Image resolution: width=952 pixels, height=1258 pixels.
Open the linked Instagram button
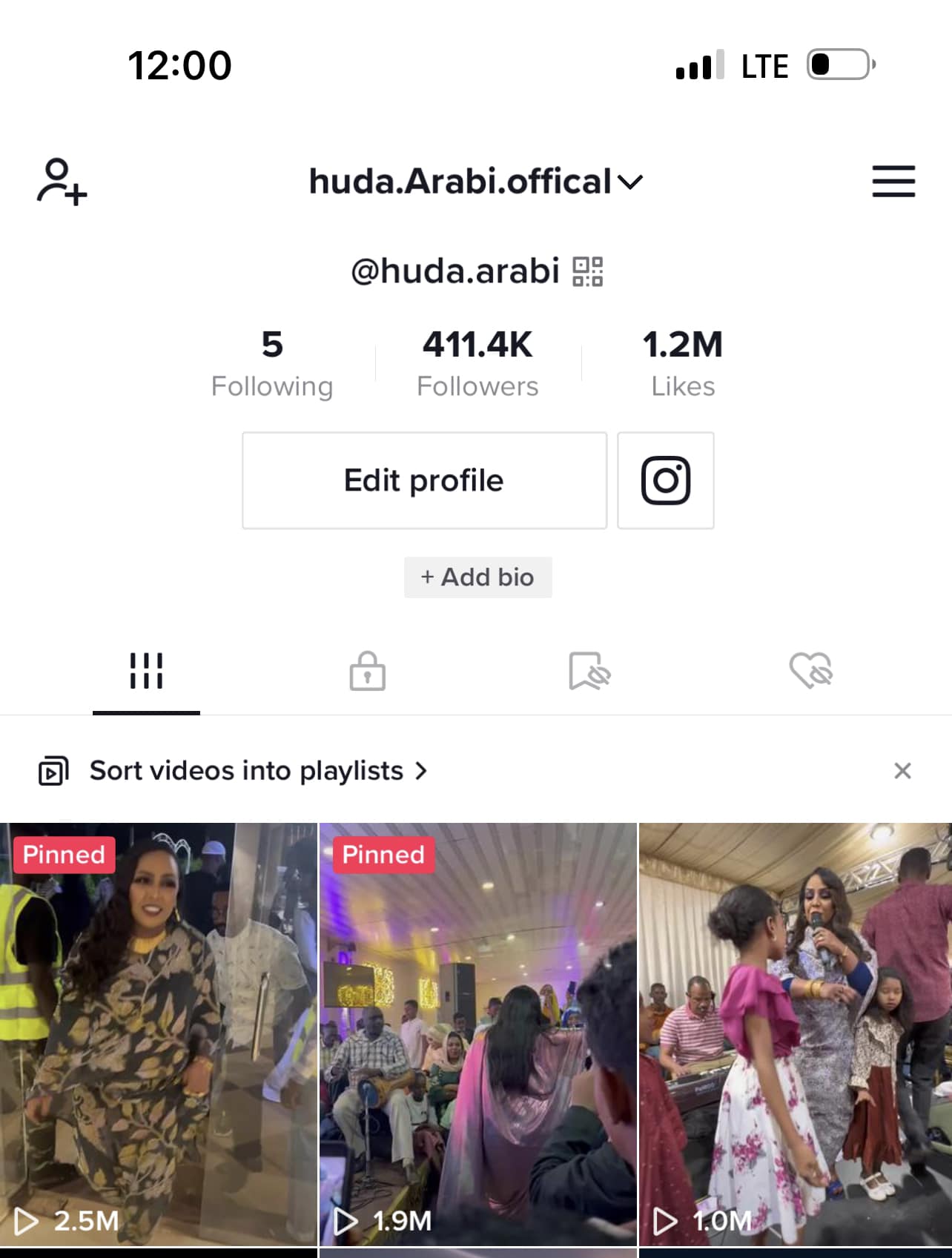[665, 480]
